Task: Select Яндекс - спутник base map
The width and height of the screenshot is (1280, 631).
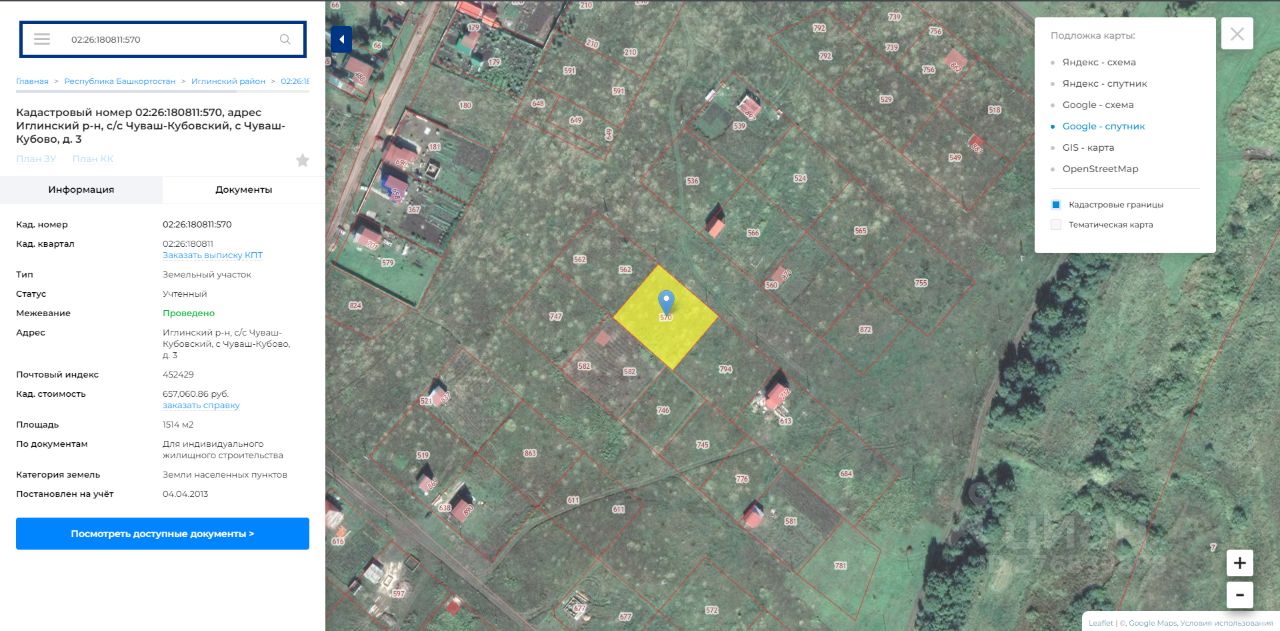Action: (1104, 84)
